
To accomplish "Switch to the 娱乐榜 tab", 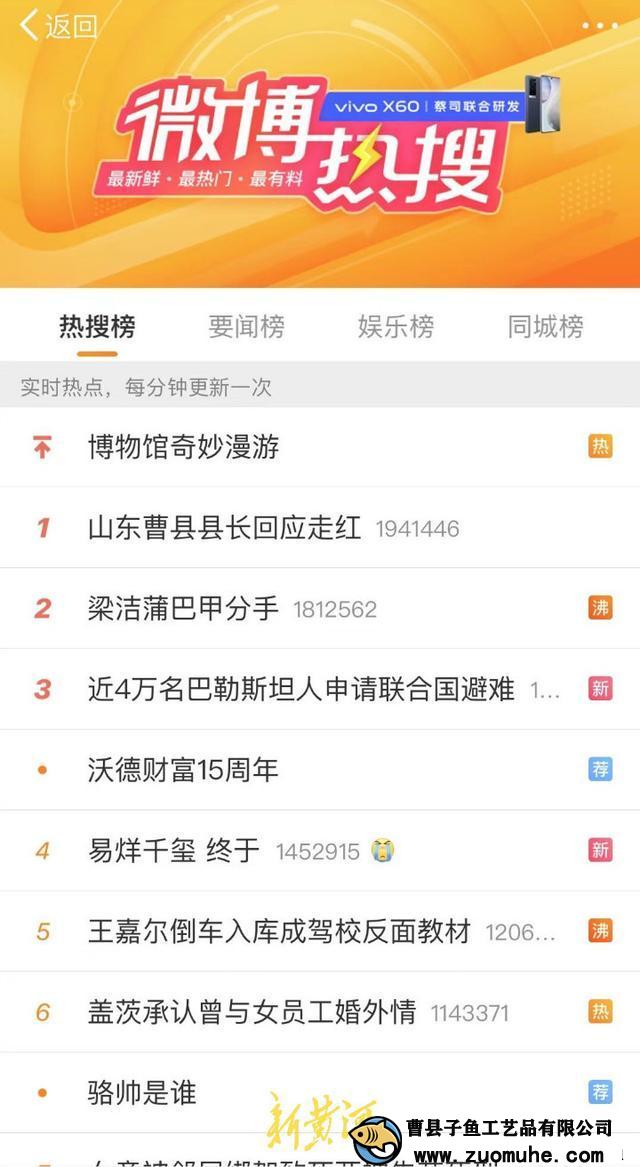I will [x=396, y=326].
